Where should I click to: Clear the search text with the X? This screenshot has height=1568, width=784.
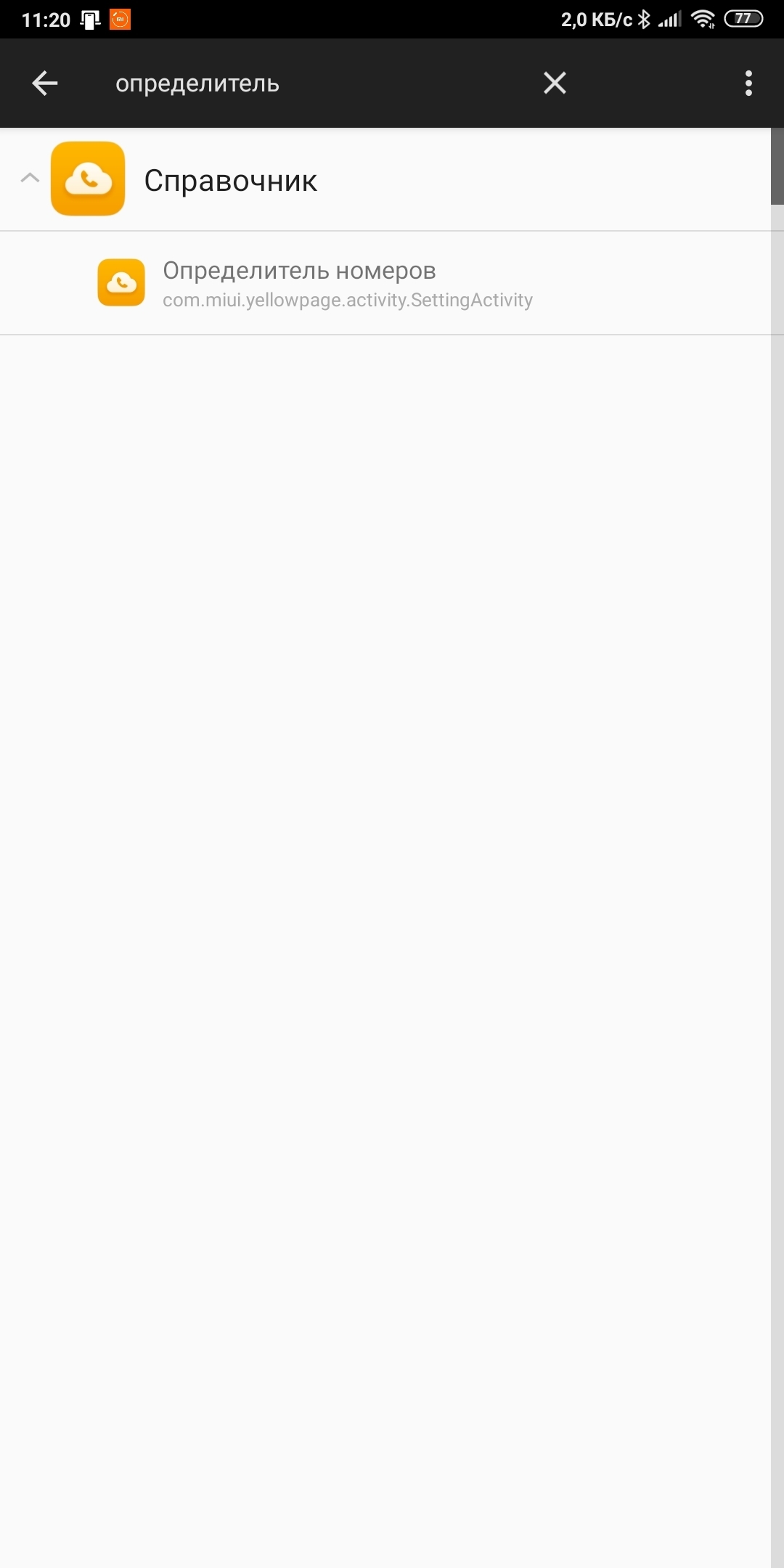coord(555,83)
